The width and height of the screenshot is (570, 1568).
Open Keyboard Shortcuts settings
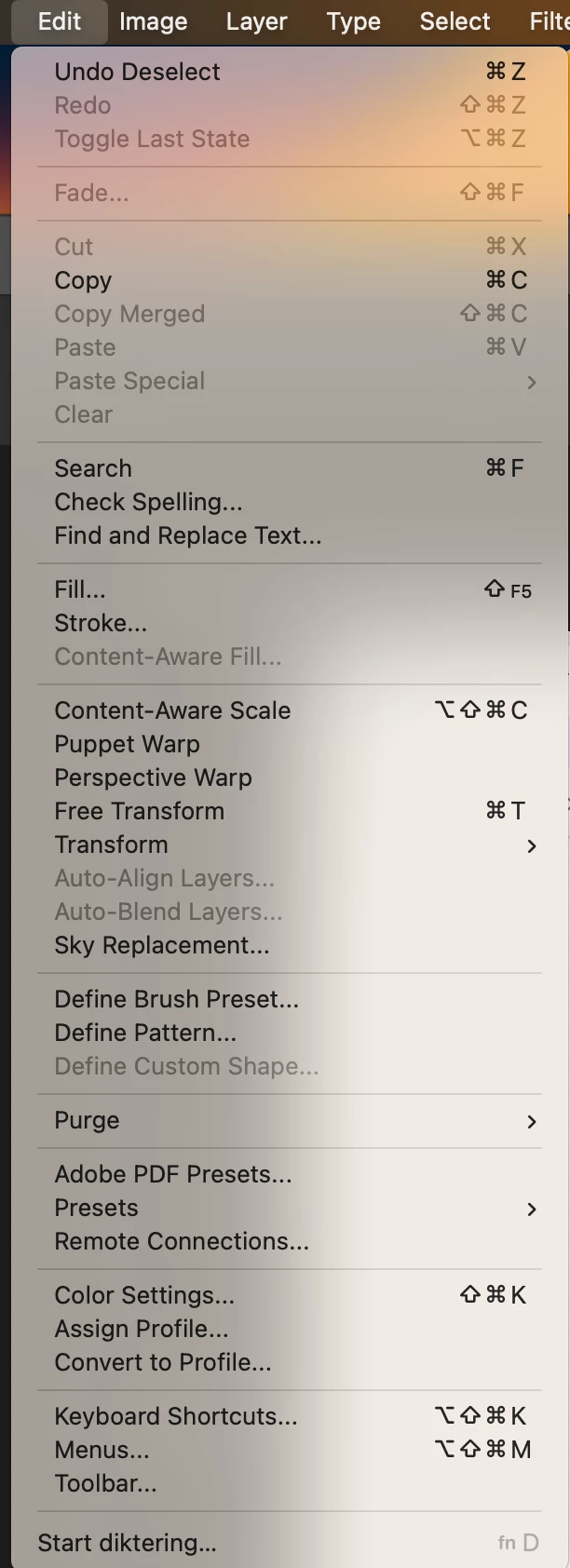[176, 1416]
